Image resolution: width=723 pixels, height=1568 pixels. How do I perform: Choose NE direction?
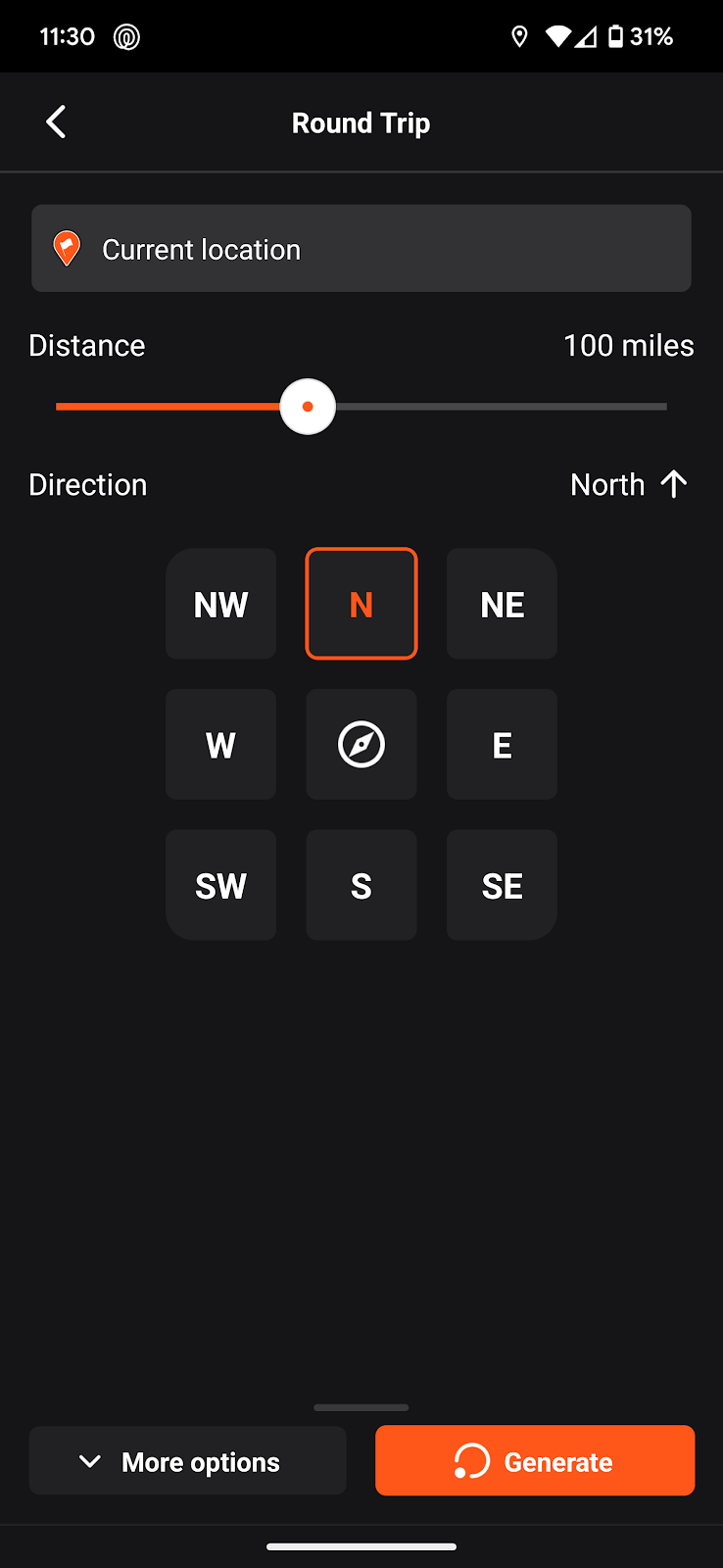pos(502,604)
